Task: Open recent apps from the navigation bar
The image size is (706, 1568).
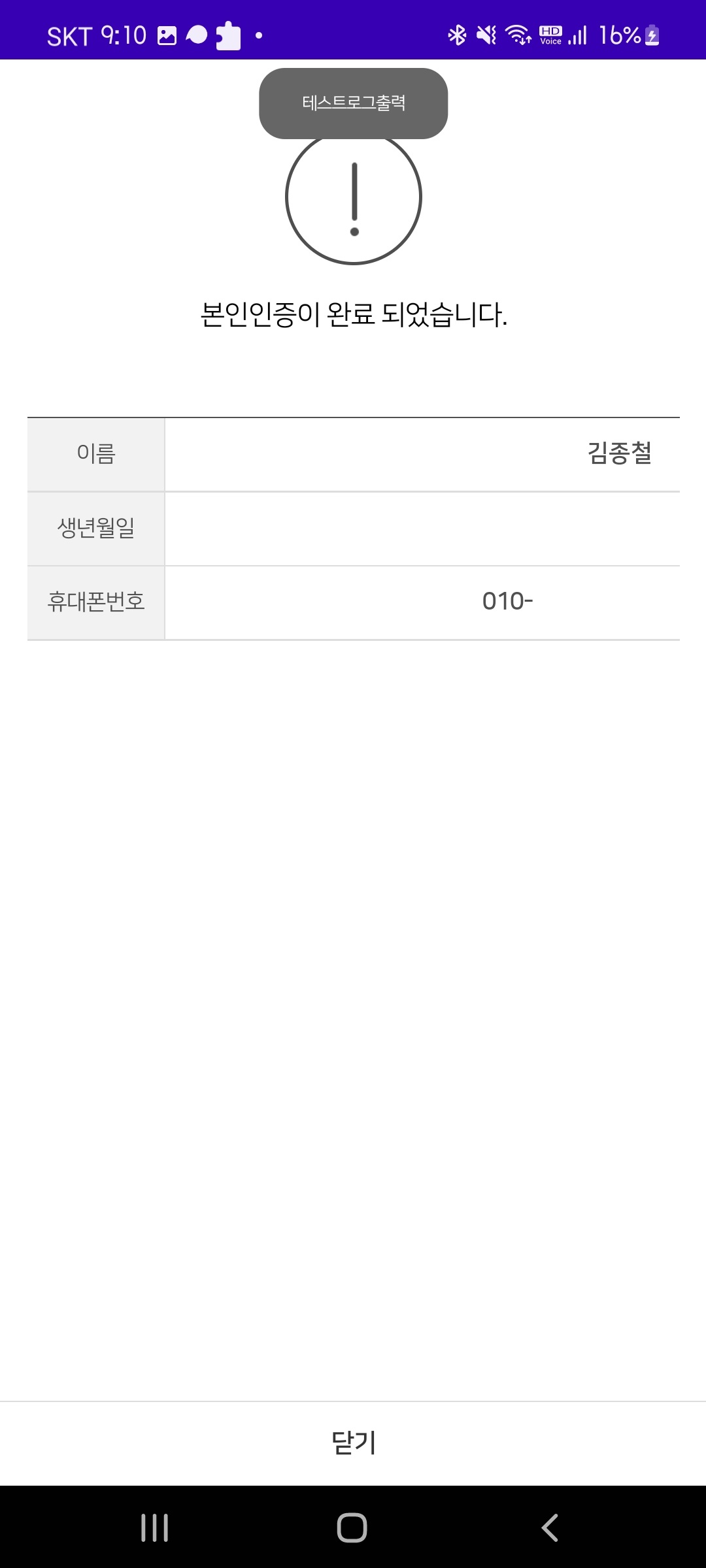Action: [x=155, y=1527]
